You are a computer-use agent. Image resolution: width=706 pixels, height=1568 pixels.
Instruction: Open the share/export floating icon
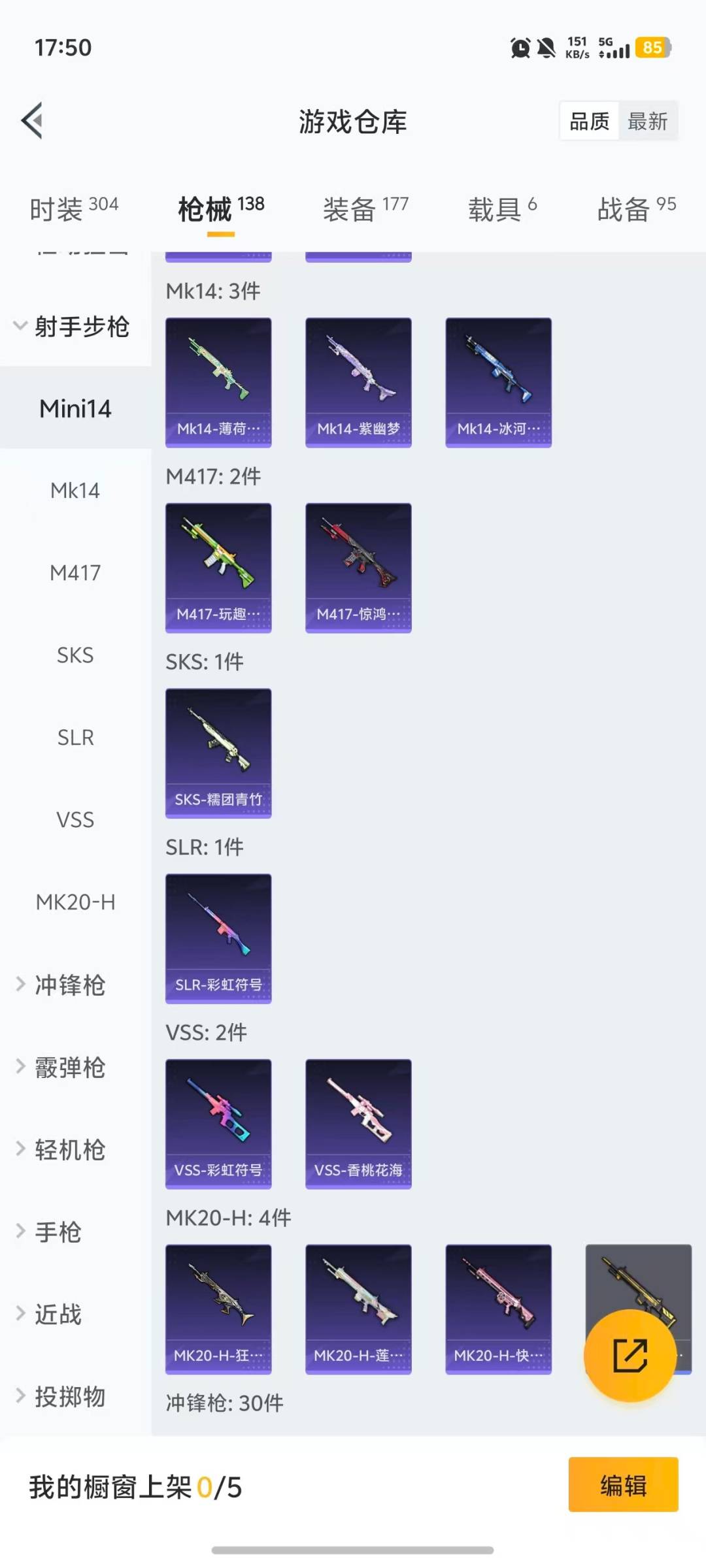[630, 1356]
